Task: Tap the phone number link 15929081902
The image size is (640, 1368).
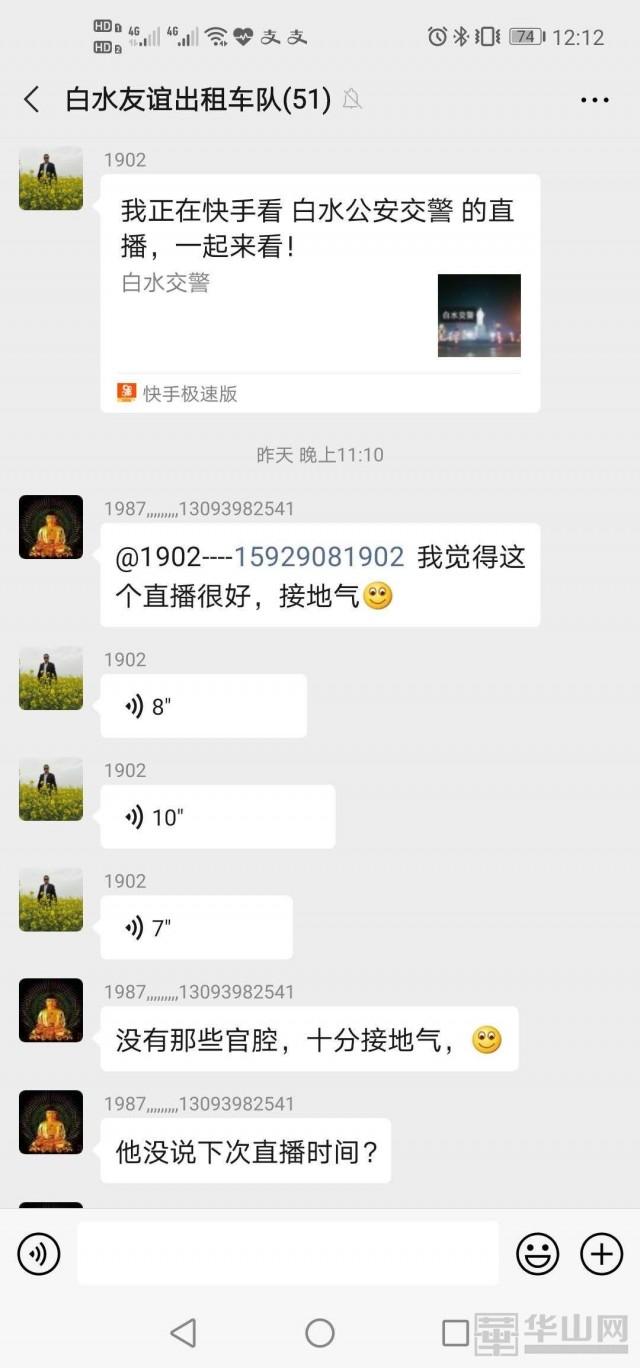Action: [x=319, y=557]
